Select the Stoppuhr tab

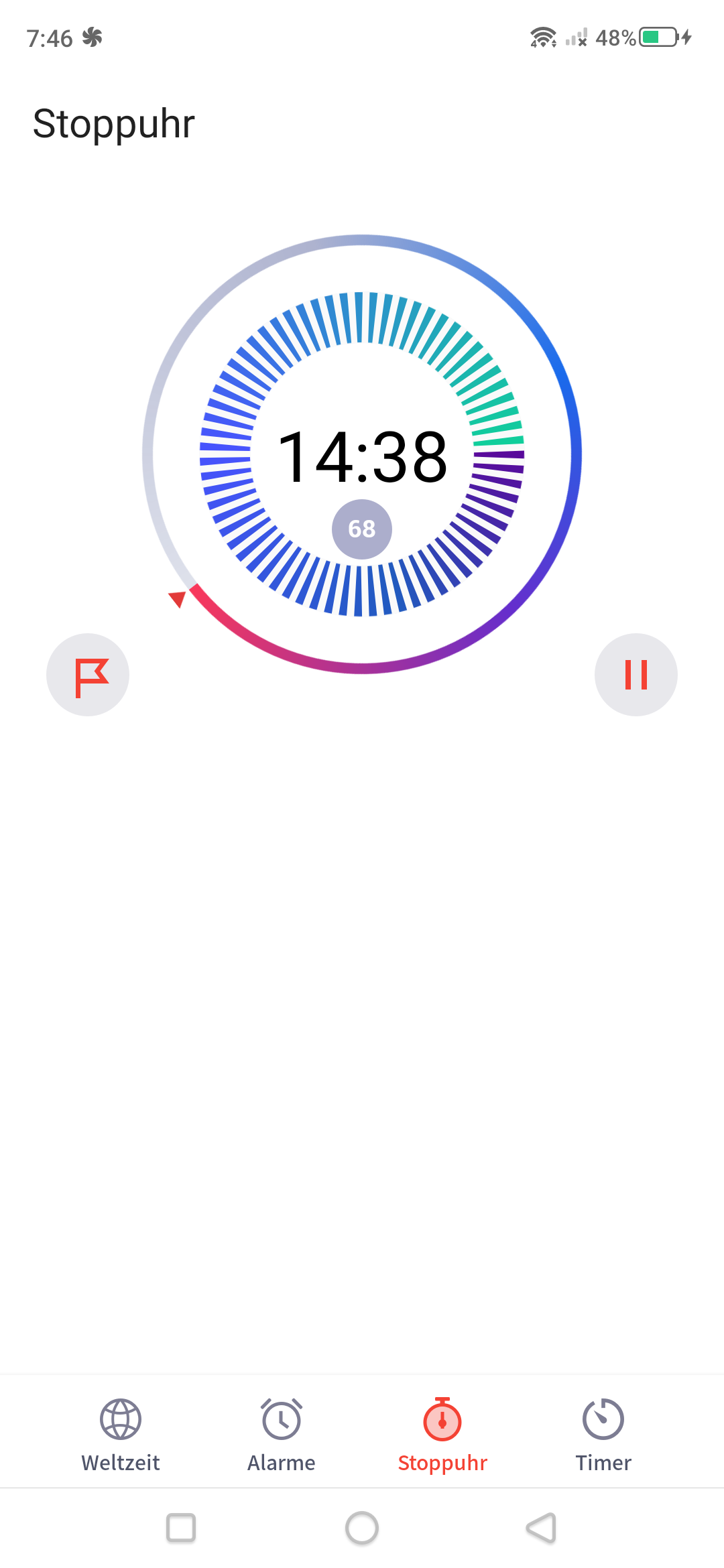(x=442, y=1435)
